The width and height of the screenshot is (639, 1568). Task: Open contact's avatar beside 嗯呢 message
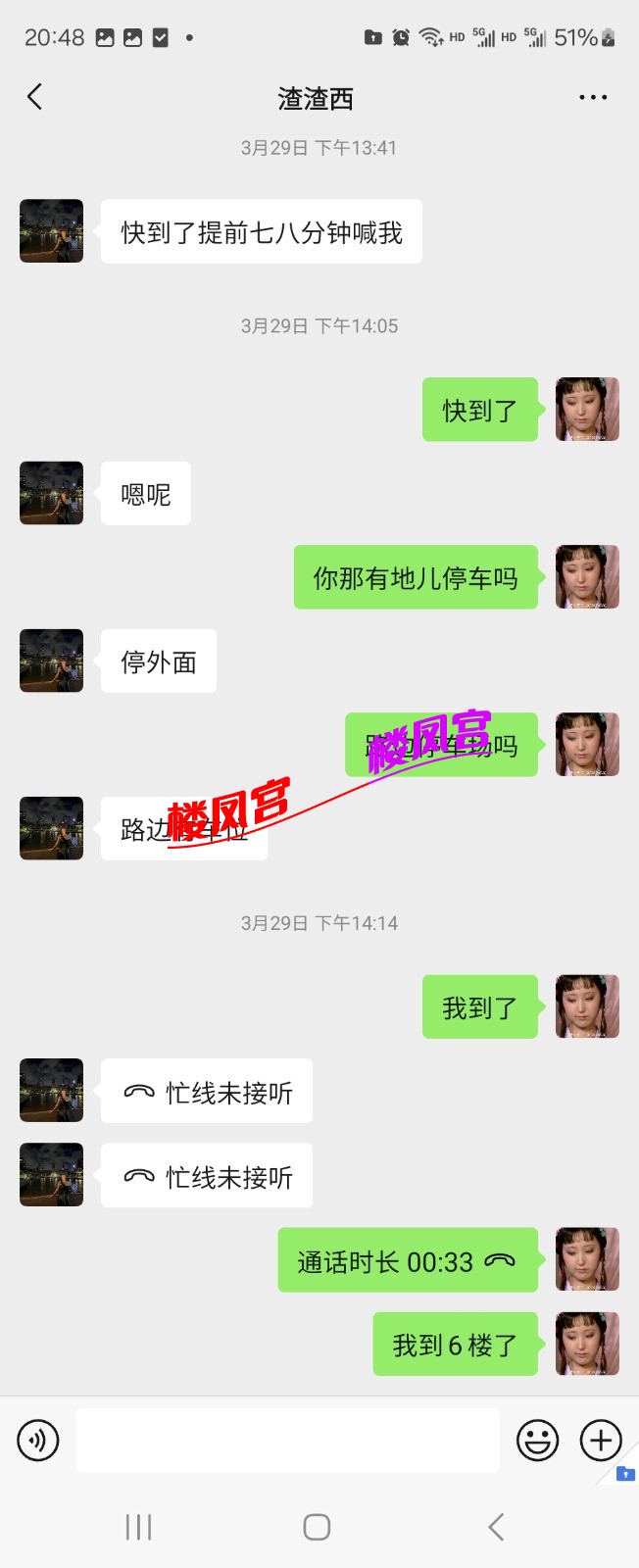pyautogui.click(x=52, y=493)
